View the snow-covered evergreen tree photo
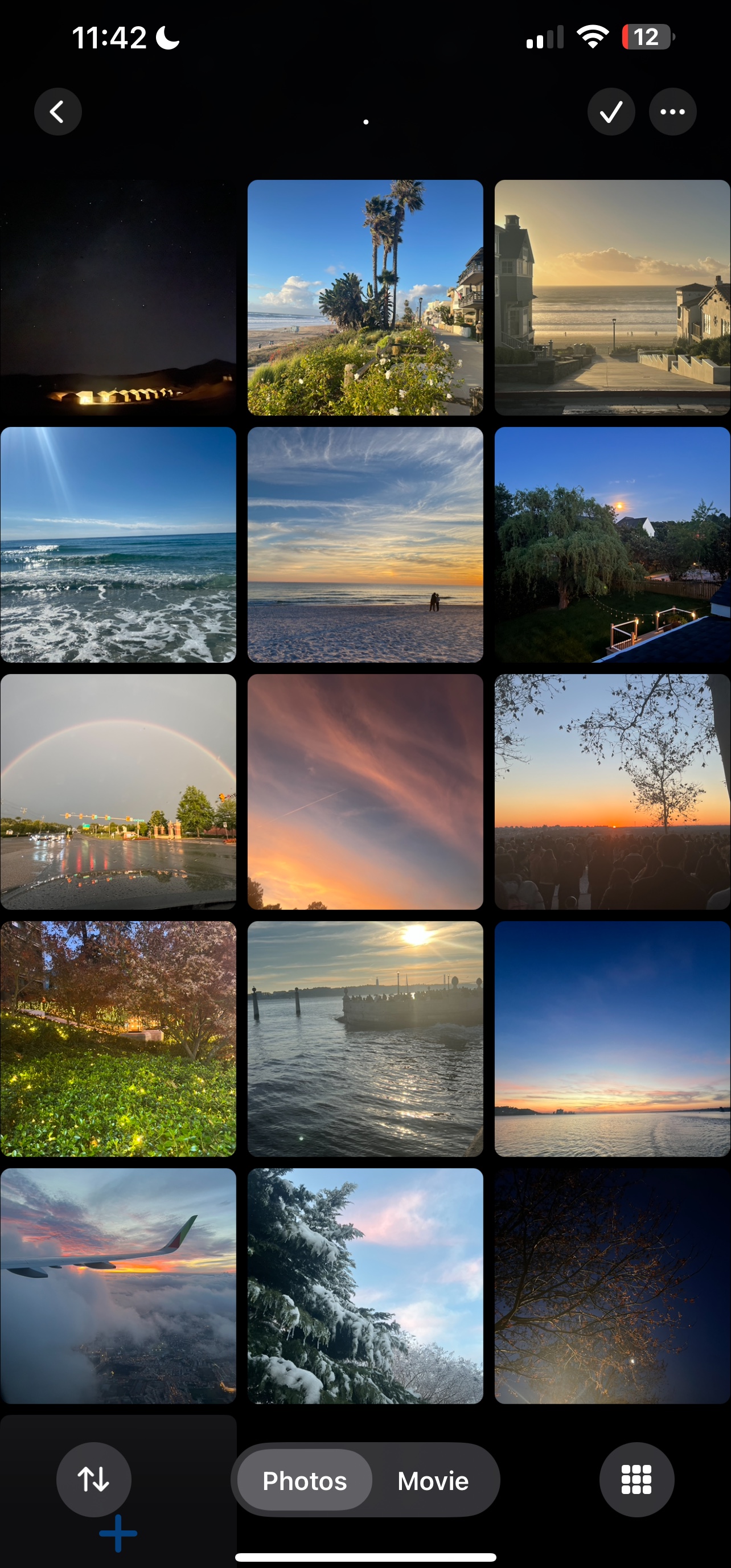731x1568 pixels. (x=365, y=1286)
